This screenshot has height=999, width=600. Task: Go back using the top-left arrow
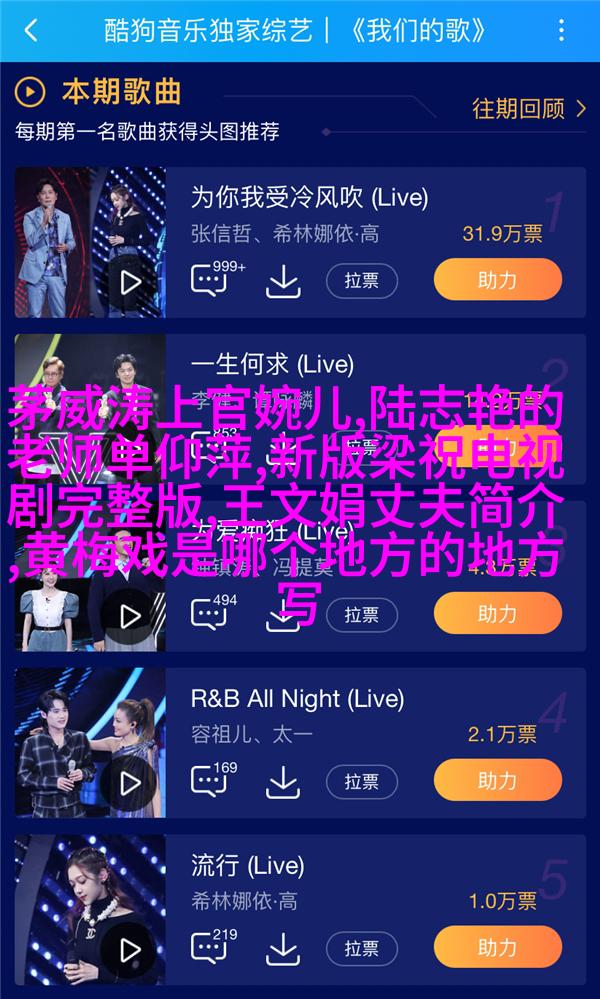[x=29, y=31]
